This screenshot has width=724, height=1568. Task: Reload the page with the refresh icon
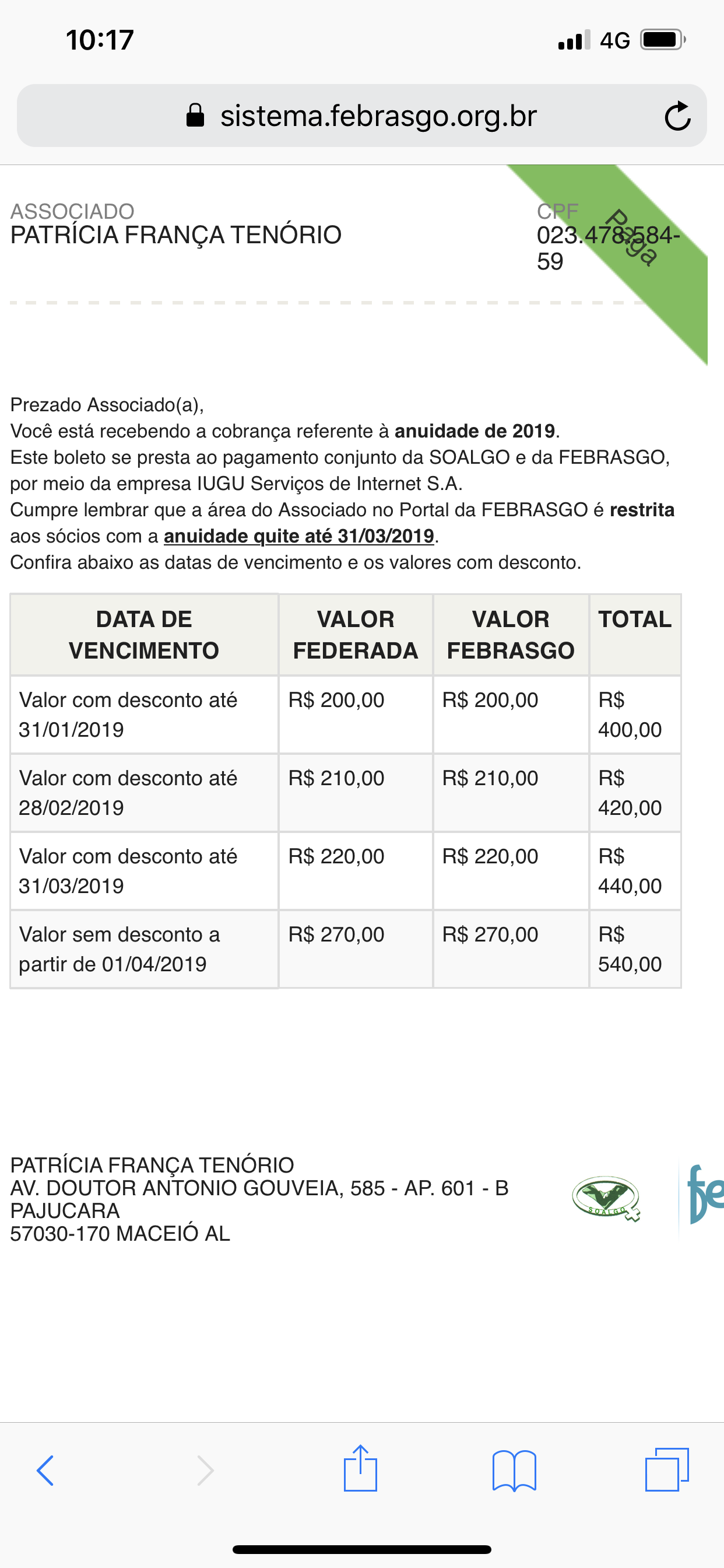click(x=677, y=116)
